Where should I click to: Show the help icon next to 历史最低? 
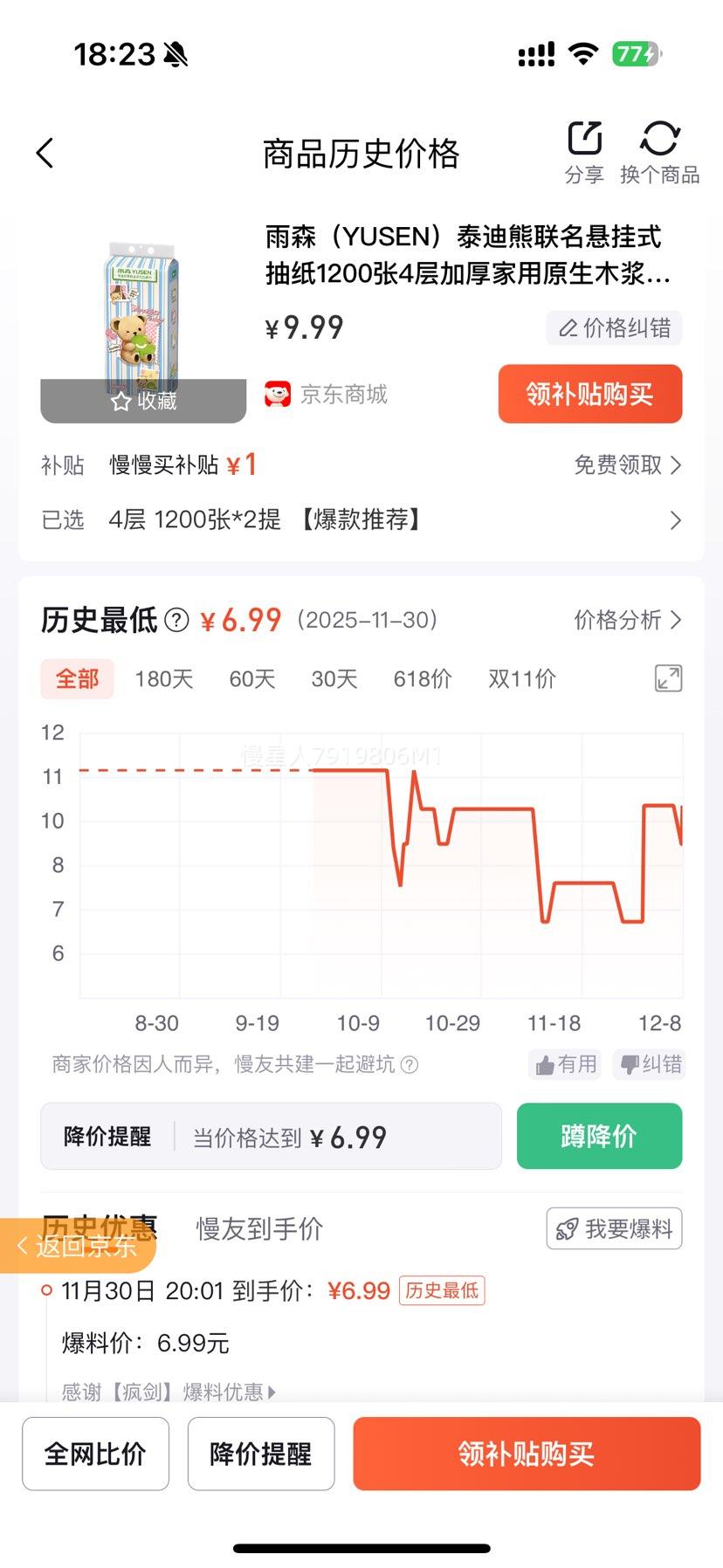click(177, 620)
